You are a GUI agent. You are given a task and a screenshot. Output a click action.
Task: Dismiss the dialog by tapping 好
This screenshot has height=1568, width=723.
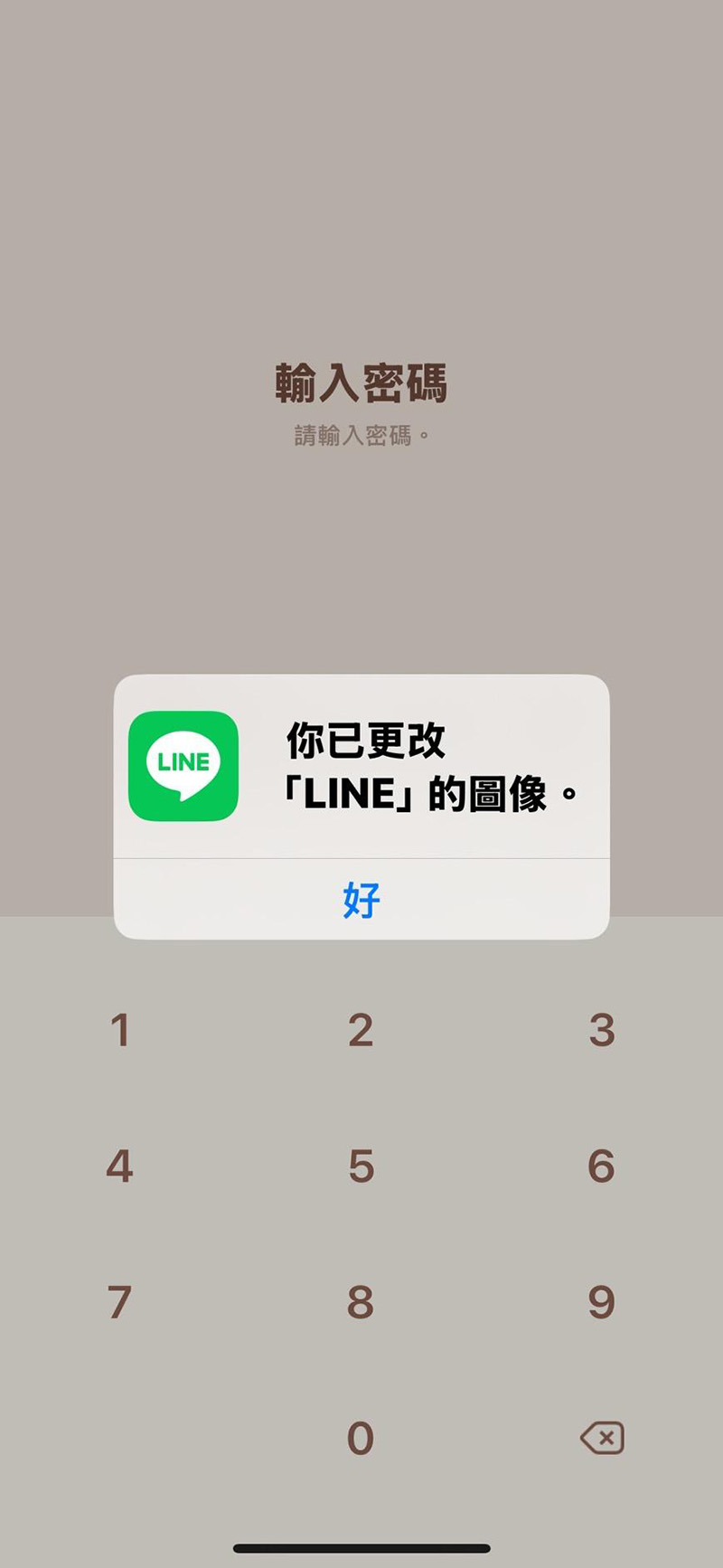tap(361, 900)
